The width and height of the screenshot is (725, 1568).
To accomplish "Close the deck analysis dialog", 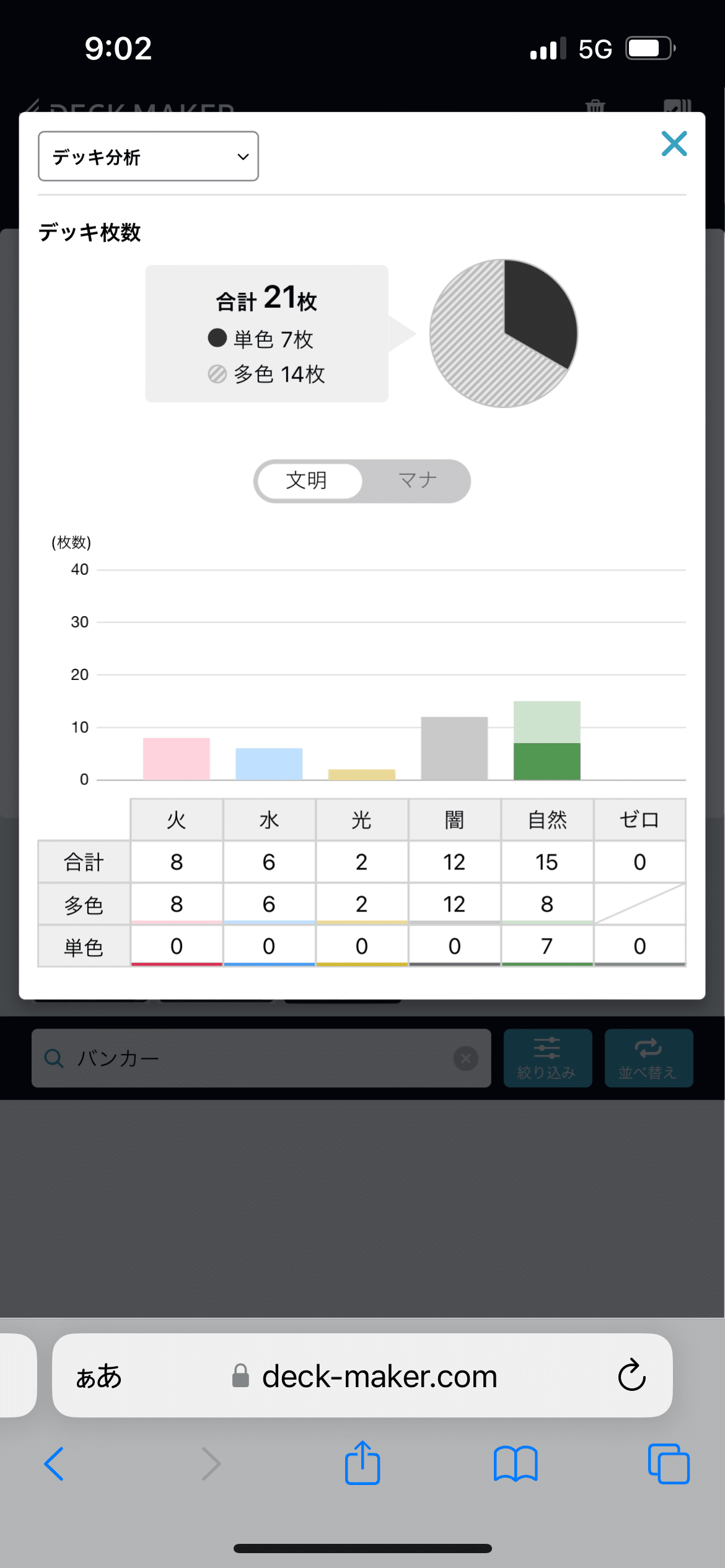I will pos(674,144).
